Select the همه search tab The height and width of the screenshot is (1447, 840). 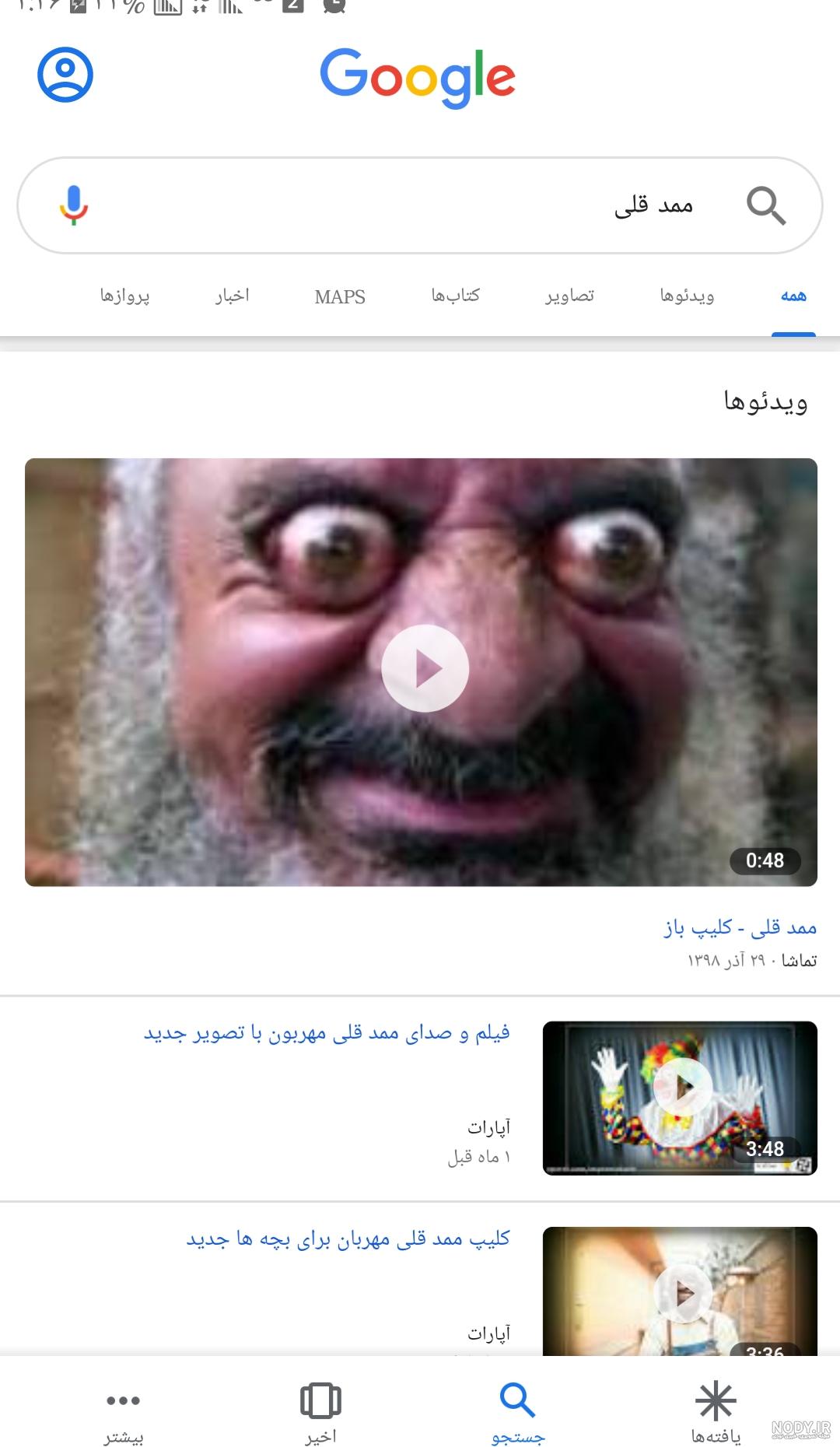coord(793,296)
